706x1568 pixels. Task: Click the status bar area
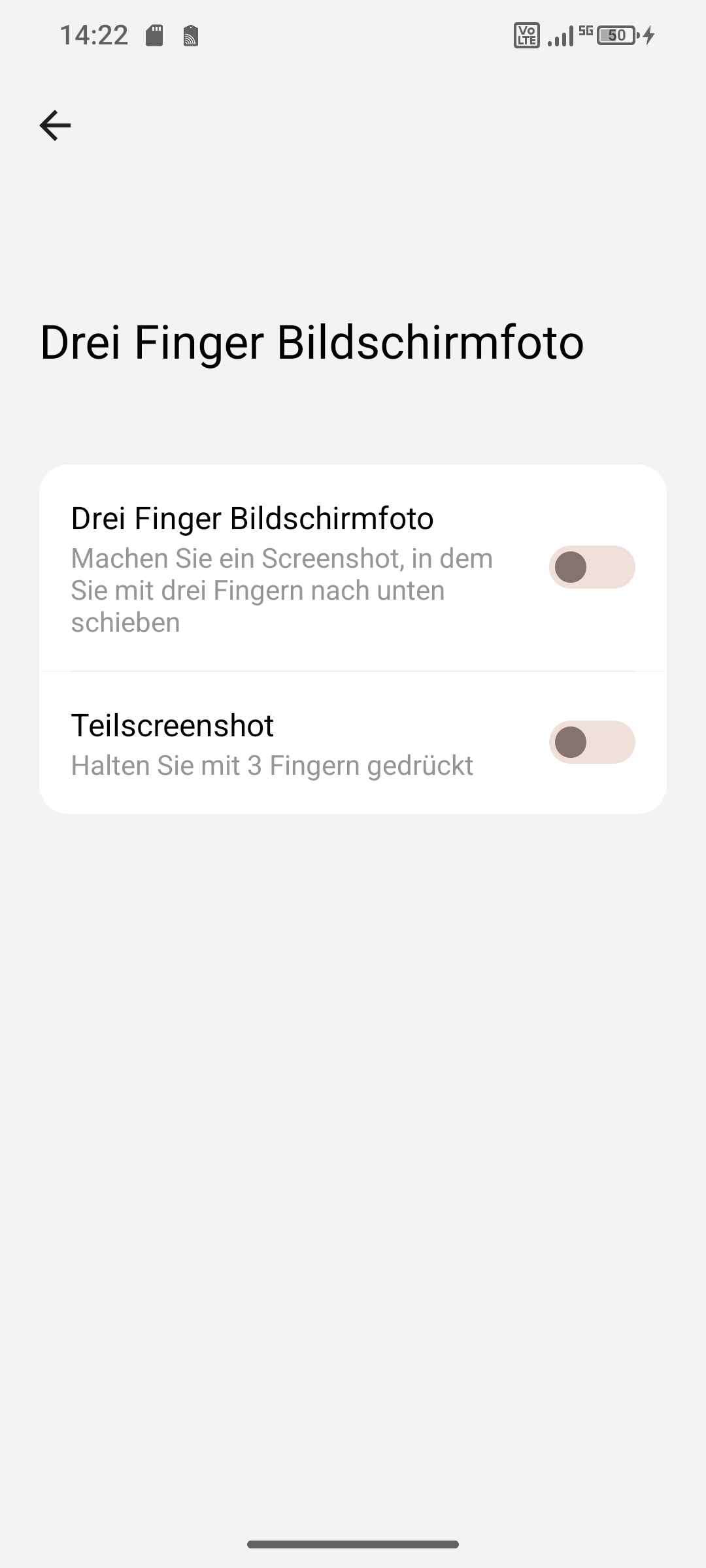click(x=353, y=35)
